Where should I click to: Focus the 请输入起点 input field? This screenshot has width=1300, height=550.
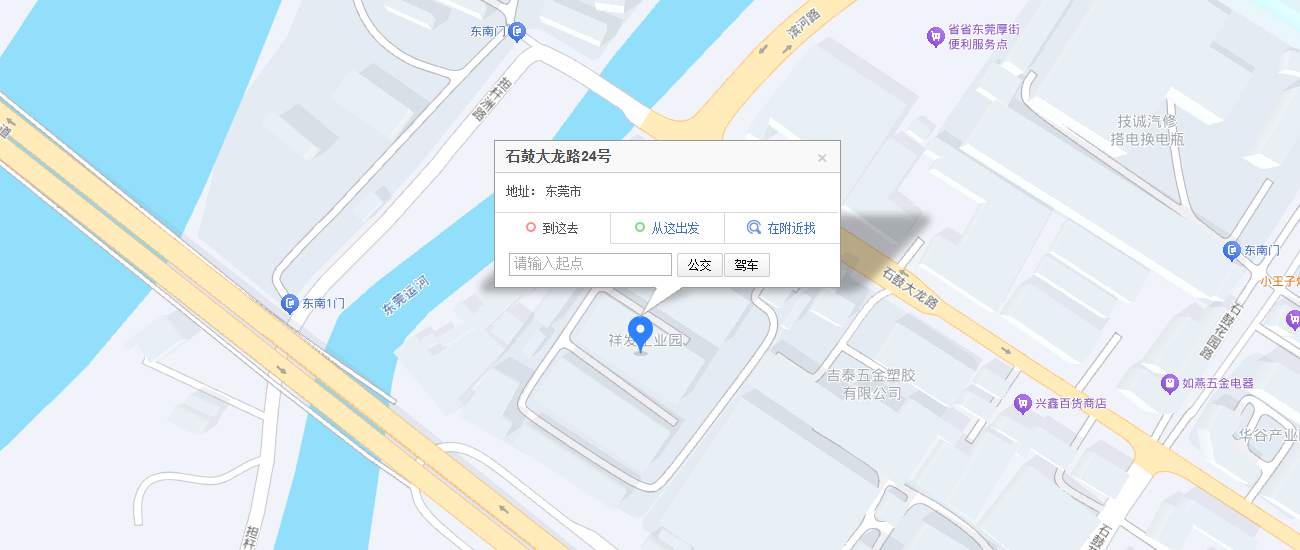coord(590,264)
